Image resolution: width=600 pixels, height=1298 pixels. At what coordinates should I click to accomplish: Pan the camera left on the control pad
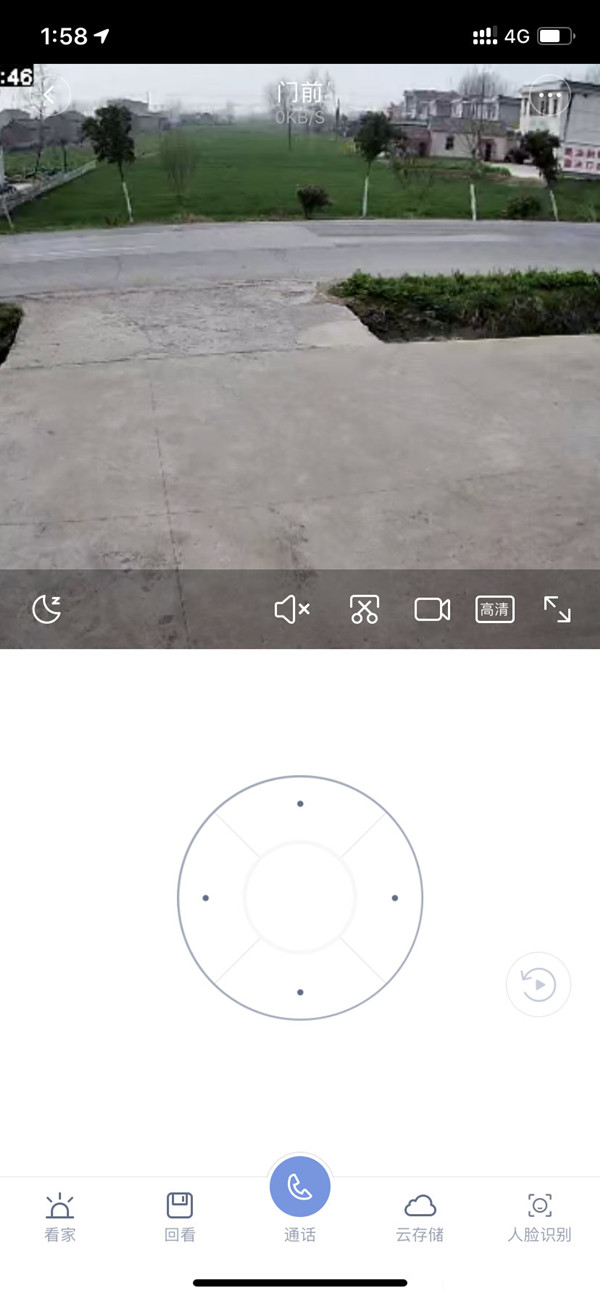click(206, 898)
